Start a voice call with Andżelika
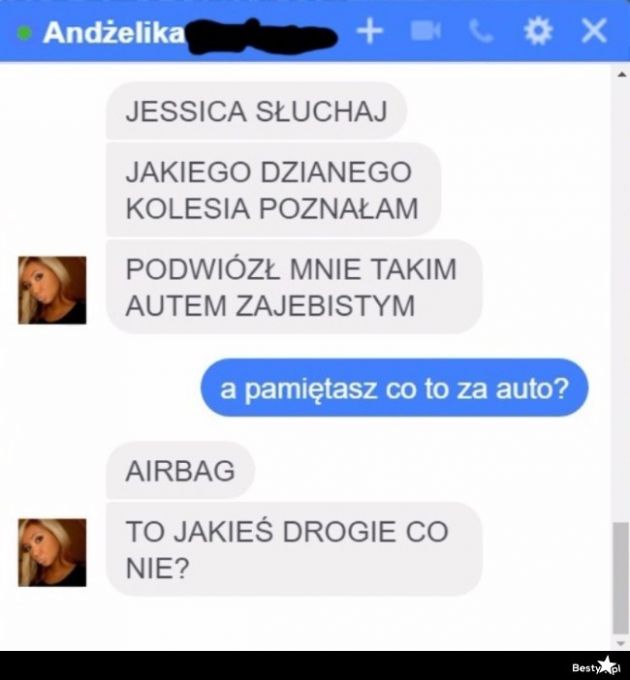This screenshot has height=680, width=630. click(482, 32)
